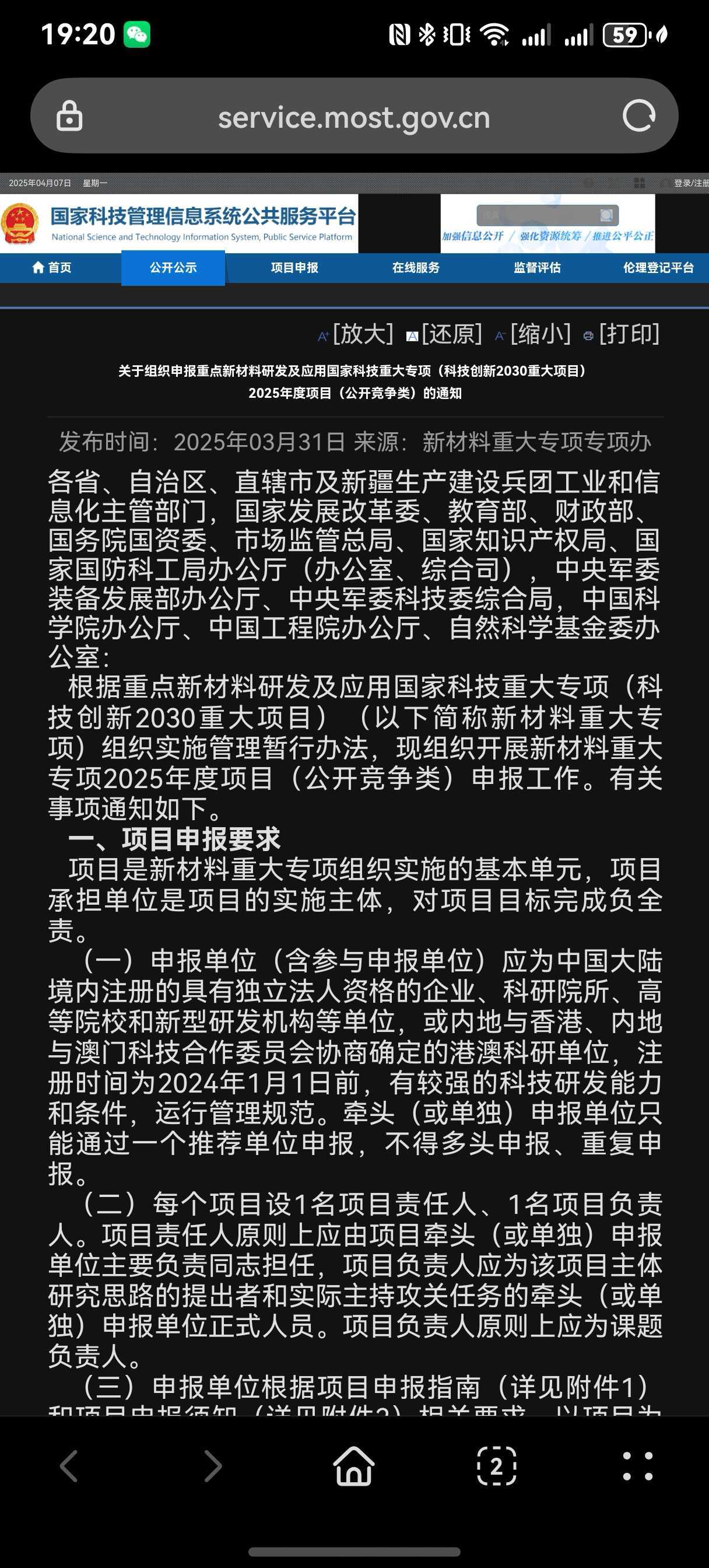Tap the 登录/注册 login link

(x=691, y=183)
